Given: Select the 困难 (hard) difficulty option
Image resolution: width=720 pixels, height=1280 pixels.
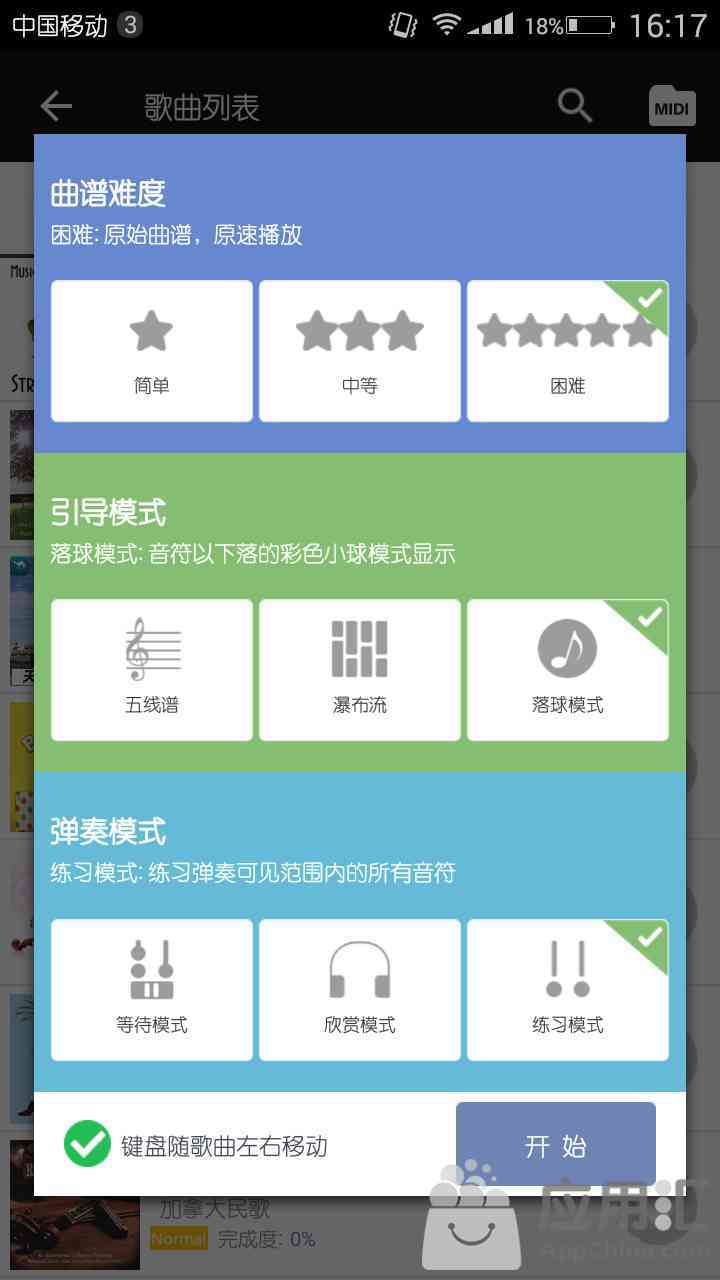Looking at the screenshot, I should click(x=568, y=351).
